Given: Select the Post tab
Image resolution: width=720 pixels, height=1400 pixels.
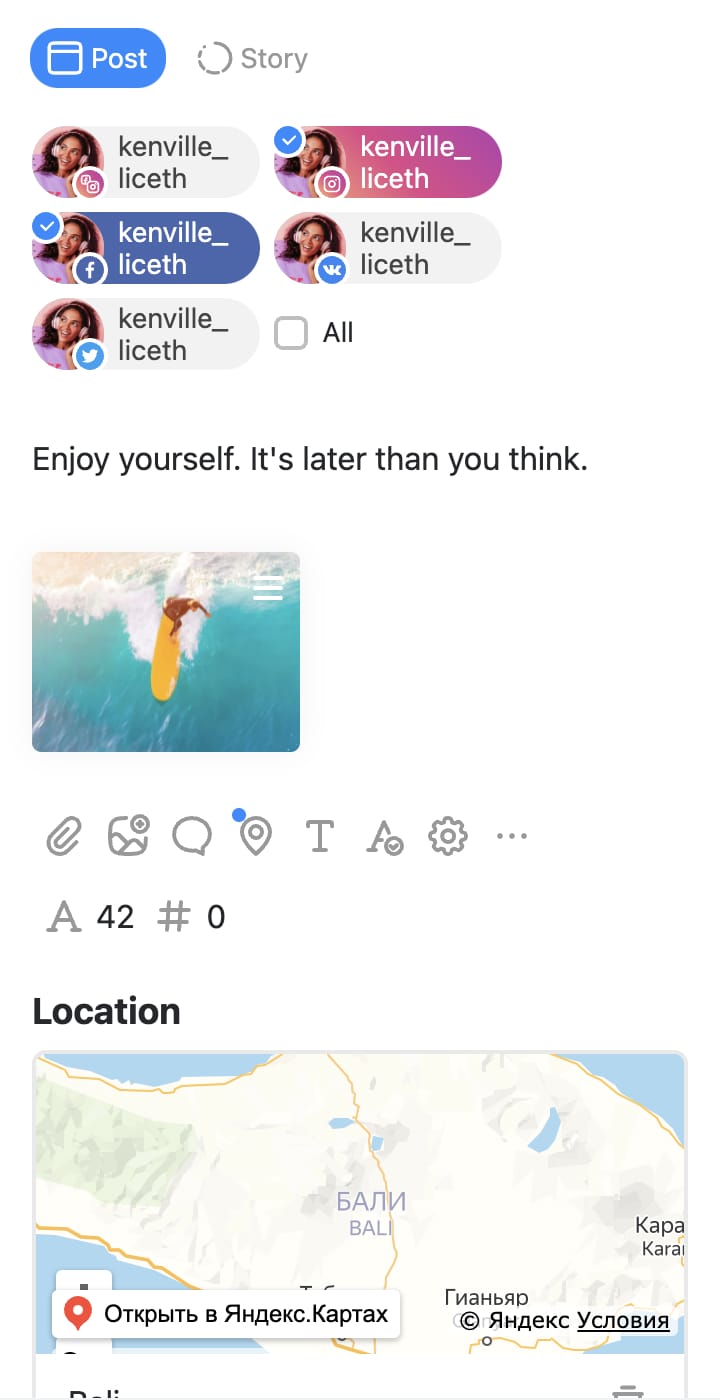Looking at the screenshot, I should pos(98,58).
